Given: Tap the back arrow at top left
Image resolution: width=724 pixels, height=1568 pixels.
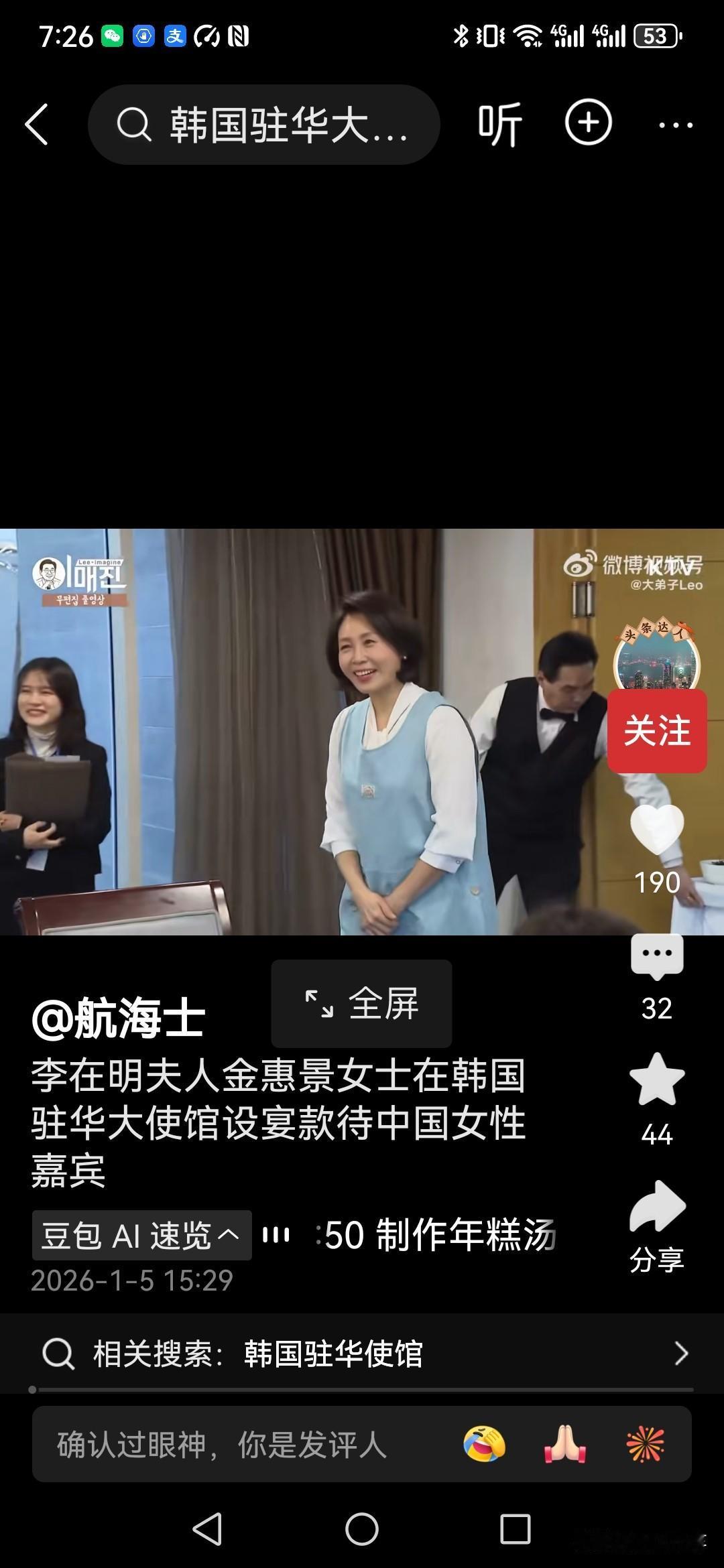Looking at the screenshot, I should click(x=38, y=125).
